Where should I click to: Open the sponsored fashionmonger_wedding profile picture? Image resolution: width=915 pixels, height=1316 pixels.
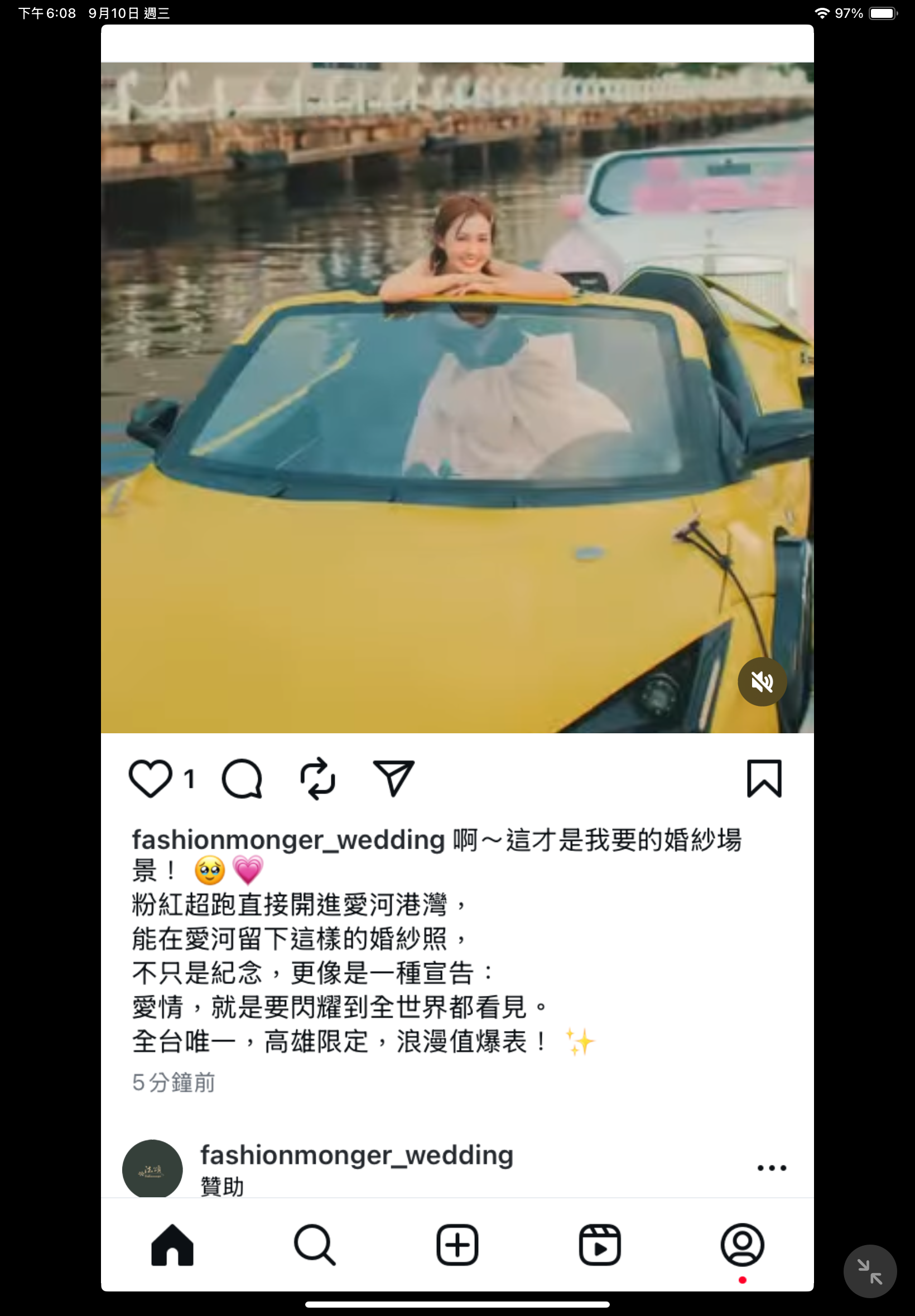(x=152, y=1169)
